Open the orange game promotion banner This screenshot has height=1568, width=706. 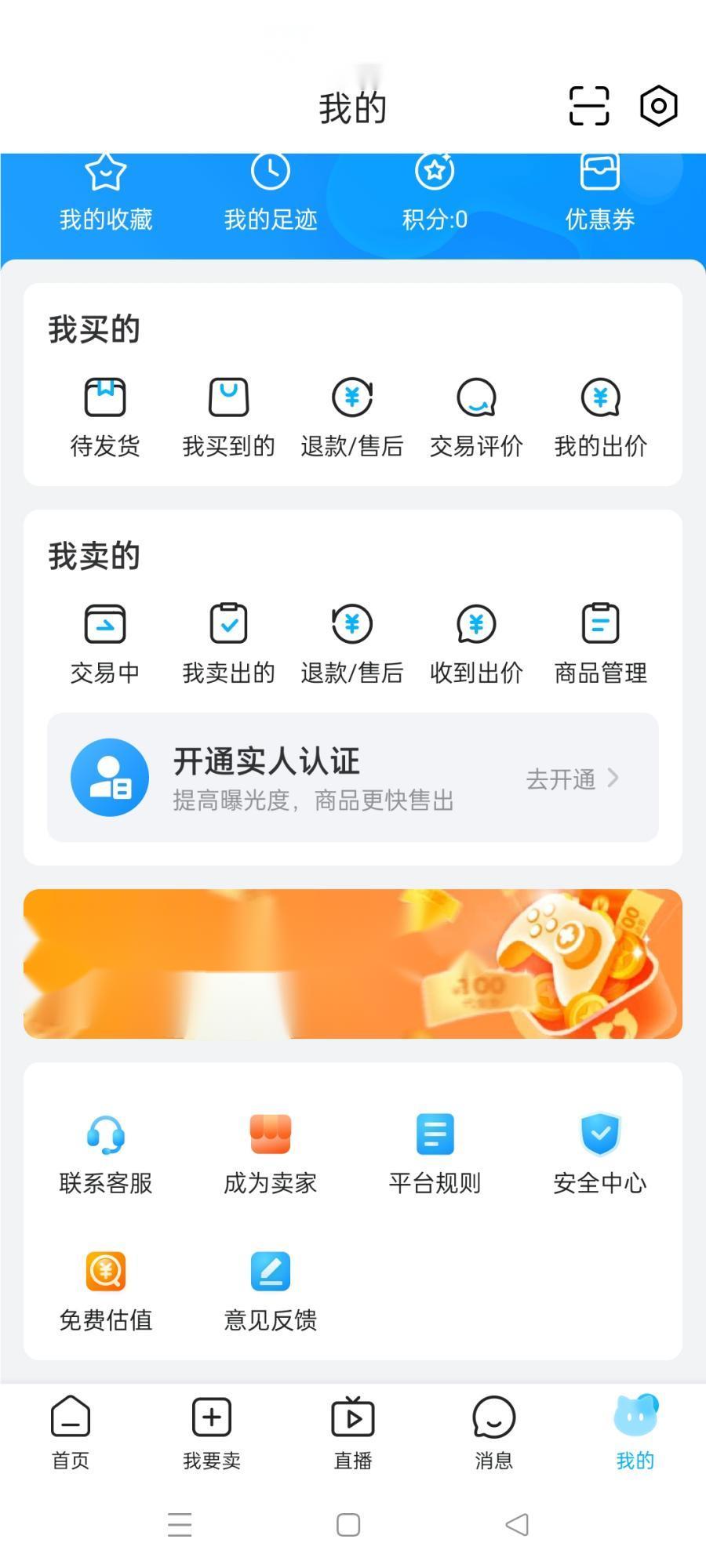[x=353, y=964]
